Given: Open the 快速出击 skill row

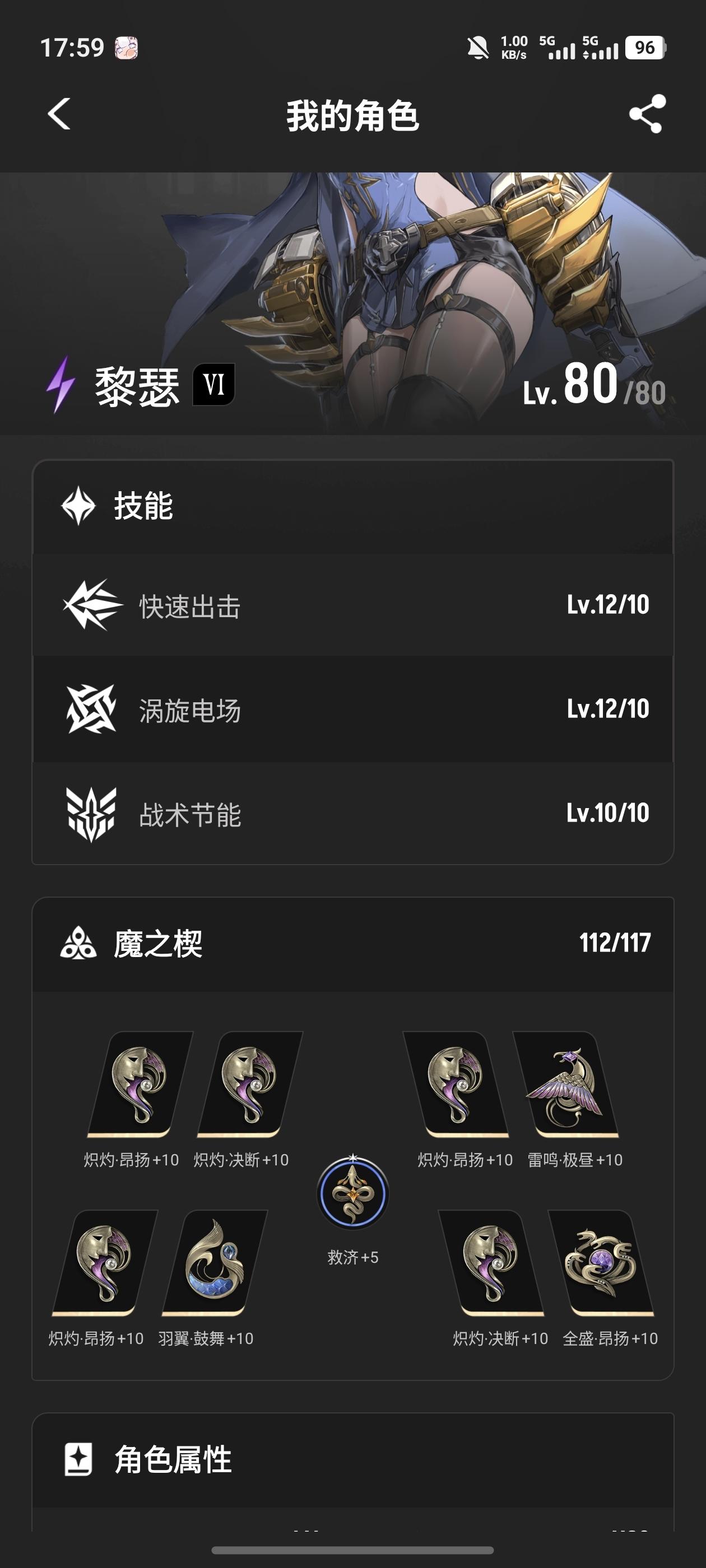Looking at the screenshot, I should click(x=352, y=605).
